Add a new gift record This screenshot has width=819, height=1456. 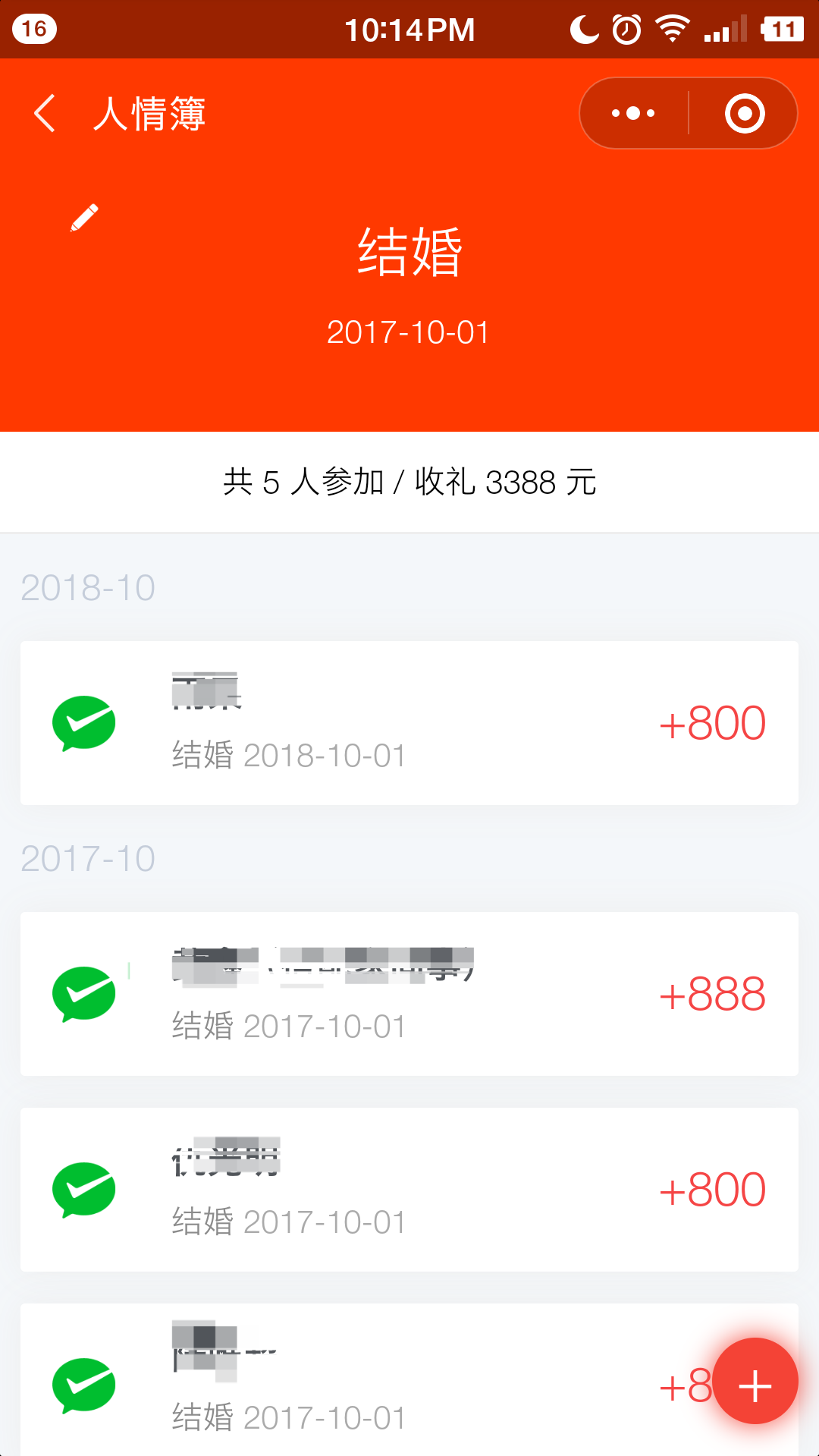click(x=755, y=1381)
